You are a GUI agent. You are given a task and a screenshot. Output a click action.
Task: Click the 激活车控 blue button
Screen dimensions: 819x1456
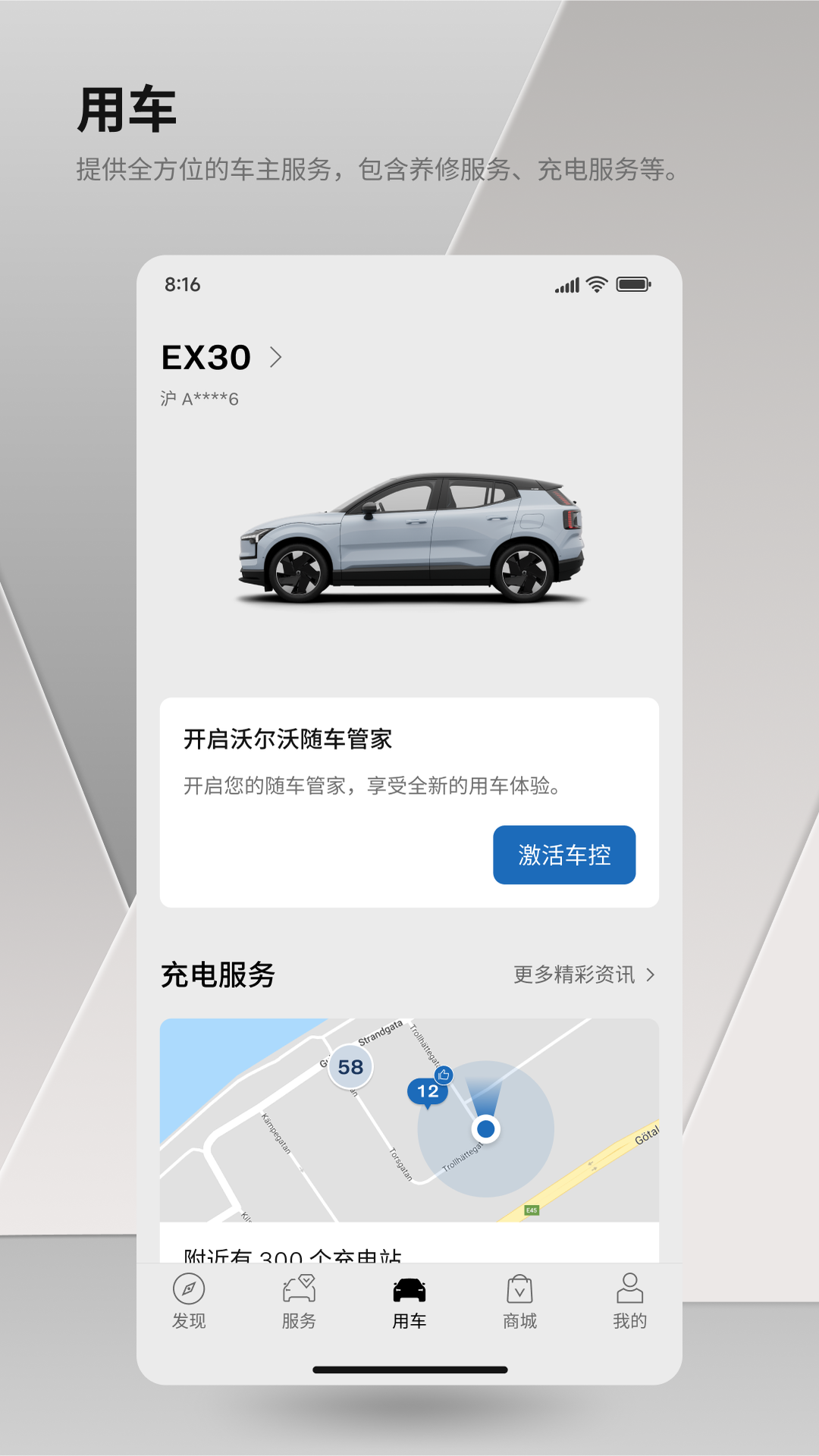(x=564, y=855)
